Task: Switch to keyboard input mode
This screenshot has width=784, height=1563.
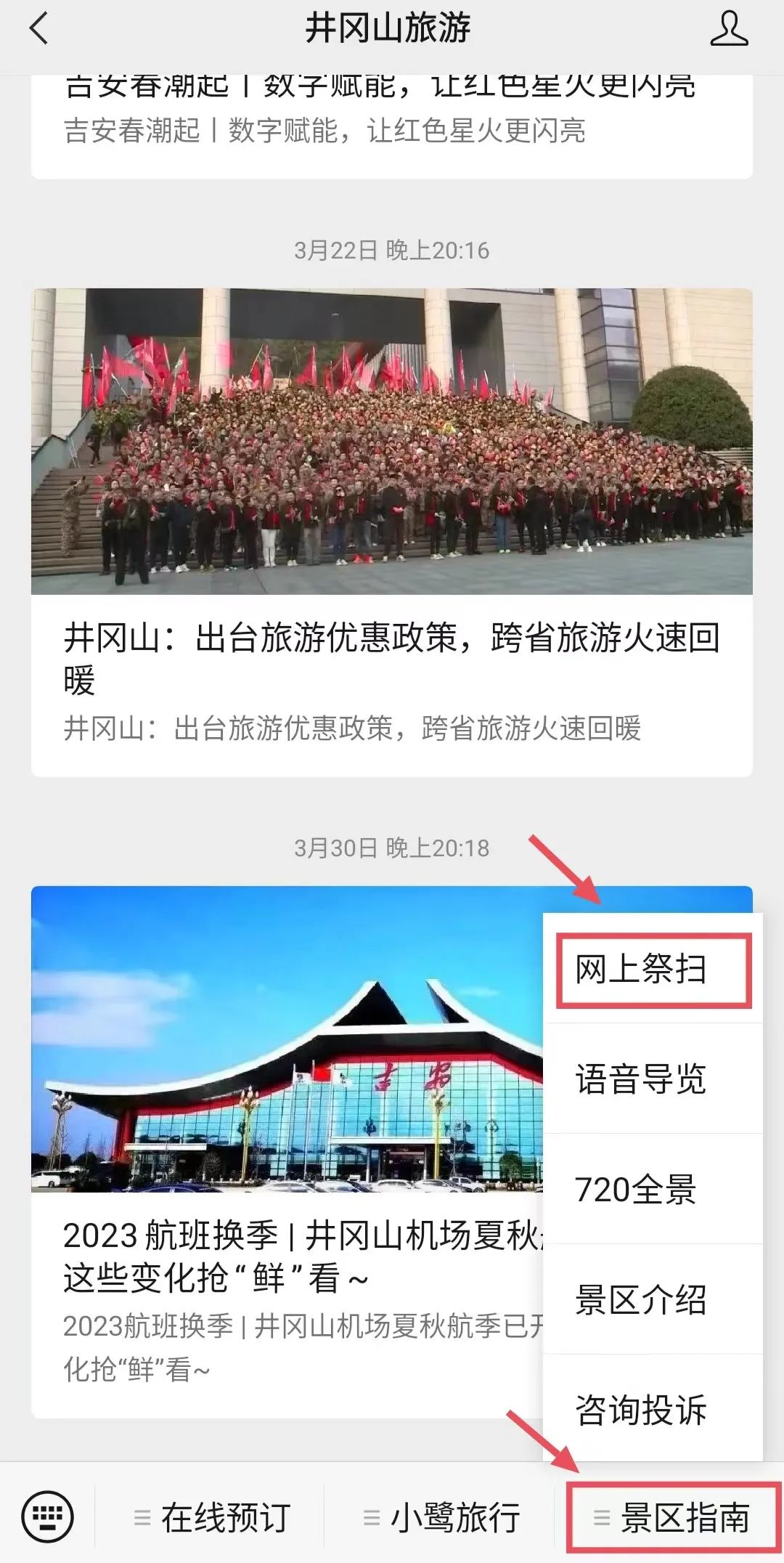Action: point(48,1517)
